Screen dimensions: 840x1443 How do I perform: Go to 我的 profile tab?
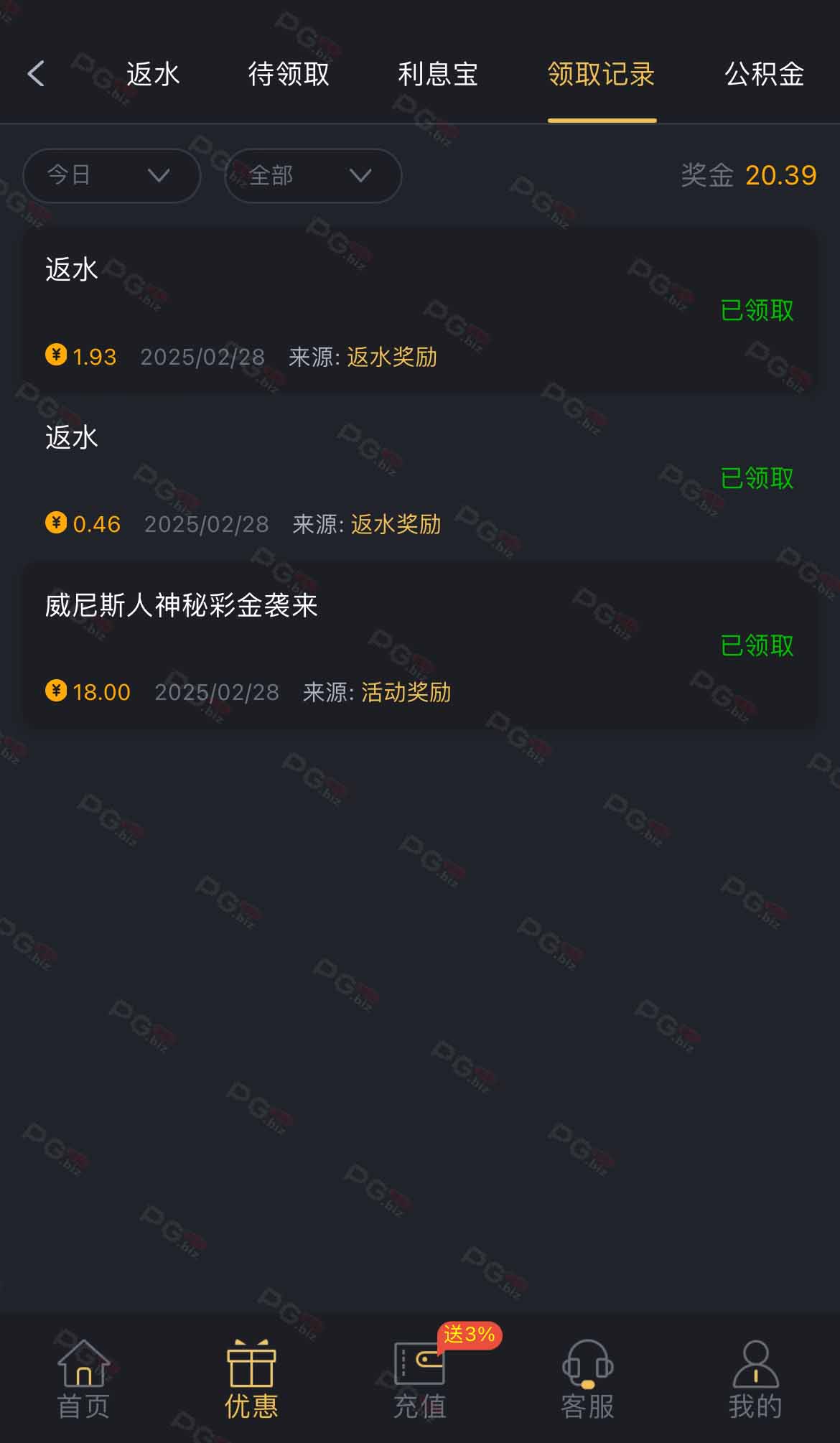tap(755, 1379)
